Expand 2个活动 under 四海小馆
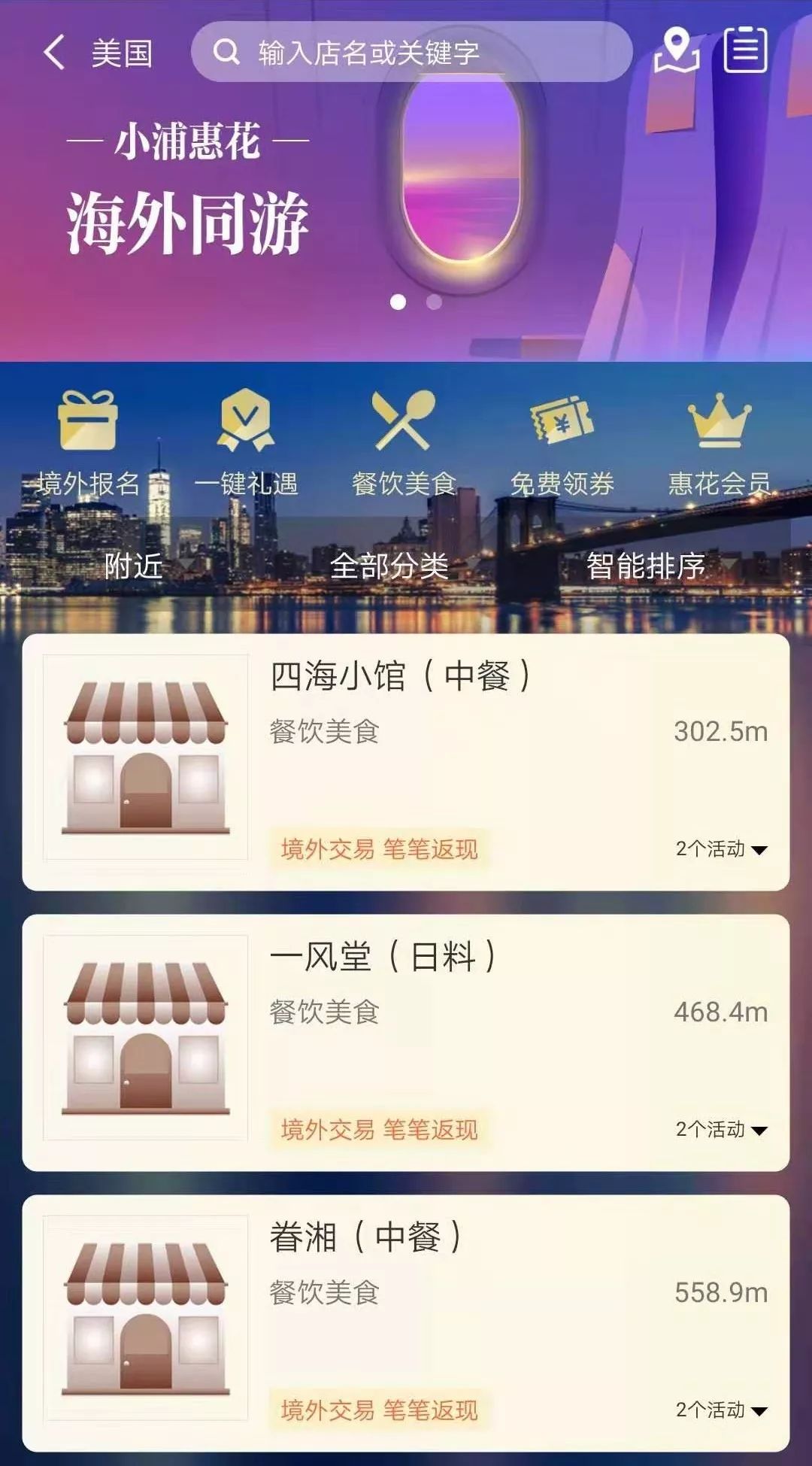The image size is (812, 1466). (x=720, y=849)
